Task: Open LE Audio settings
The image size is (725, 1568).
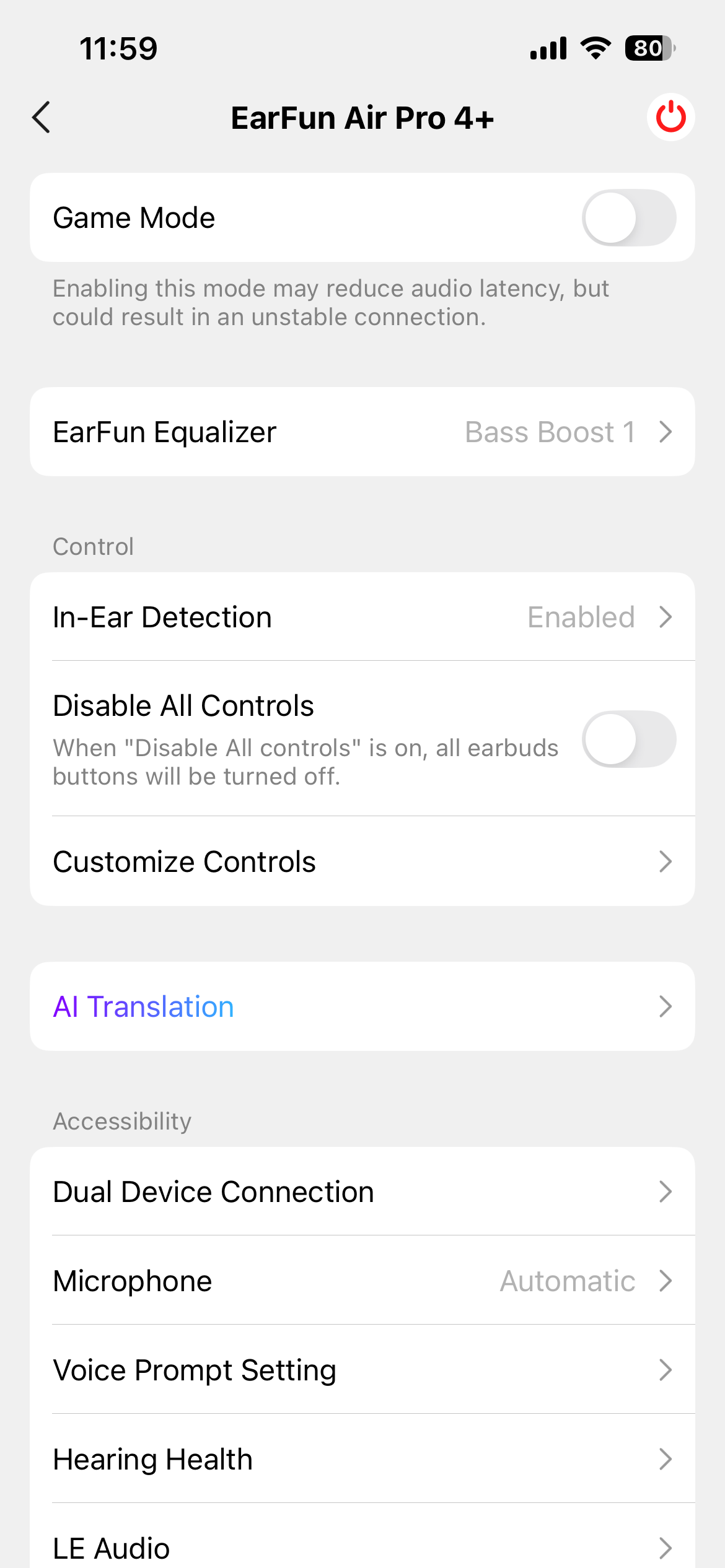Action: click(362, 1547)
